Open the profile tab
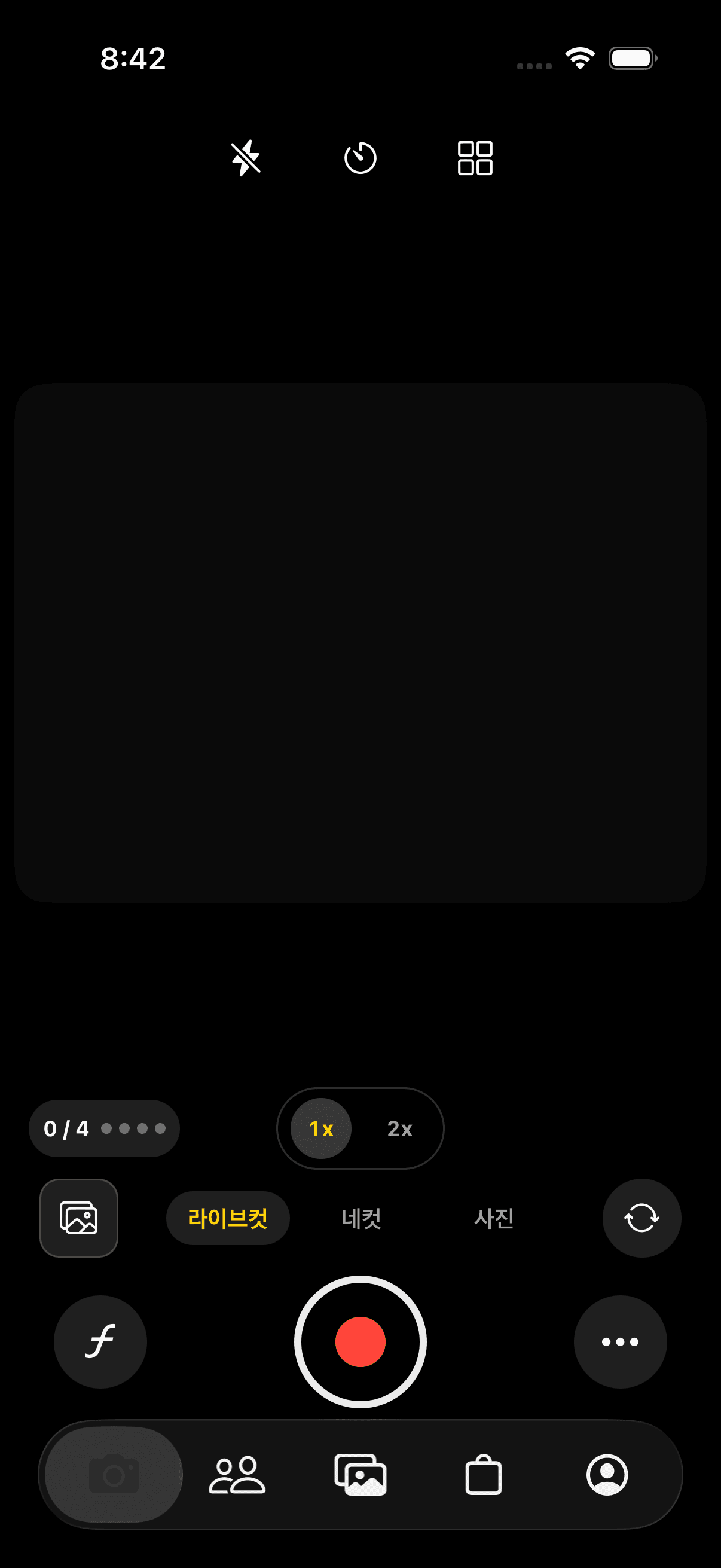The width and height of the screenshot is (721, 1568). pyautogui.click(x=607, y=1475)
